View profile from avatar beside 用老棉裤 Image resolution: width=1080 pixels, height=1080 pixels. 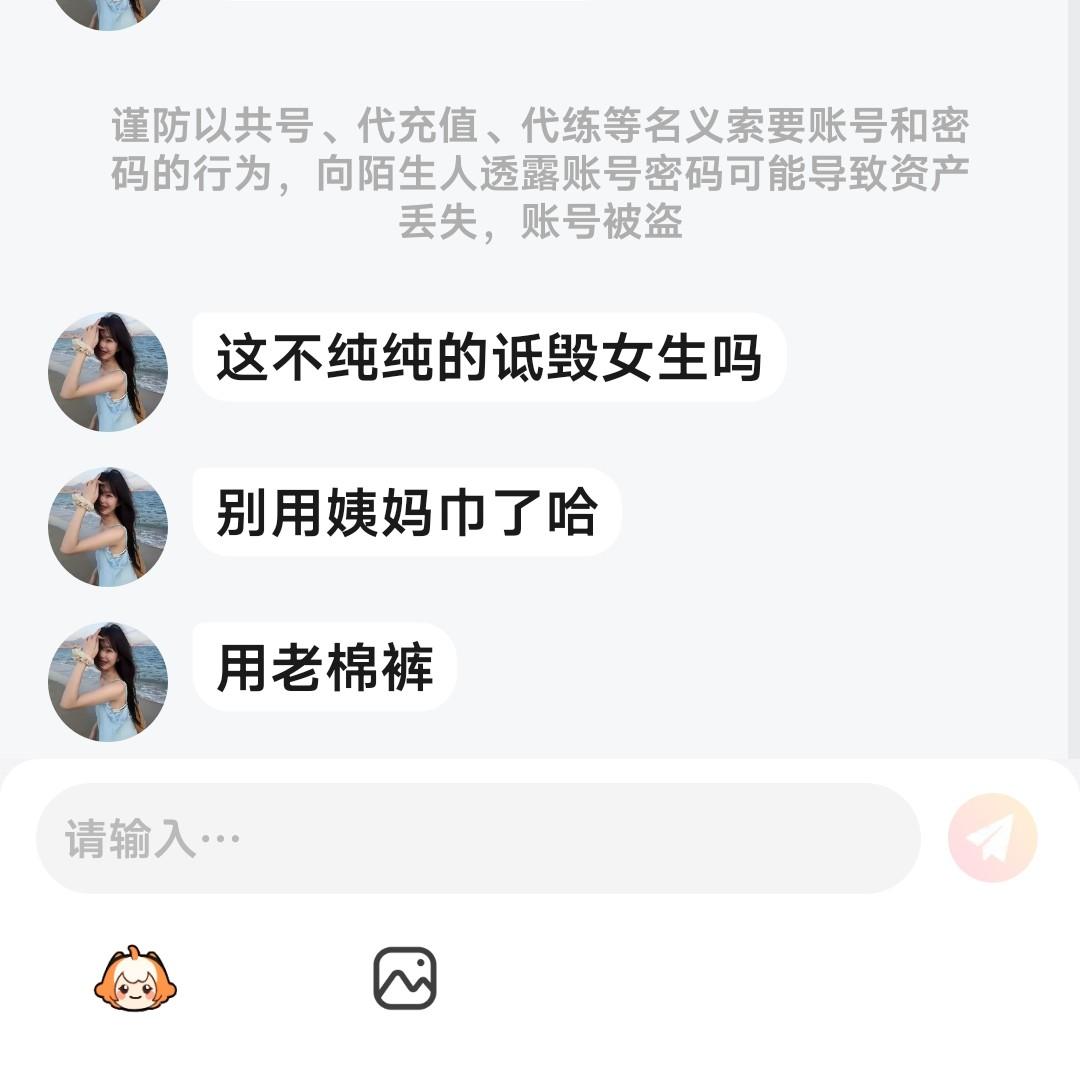point(108,682)
